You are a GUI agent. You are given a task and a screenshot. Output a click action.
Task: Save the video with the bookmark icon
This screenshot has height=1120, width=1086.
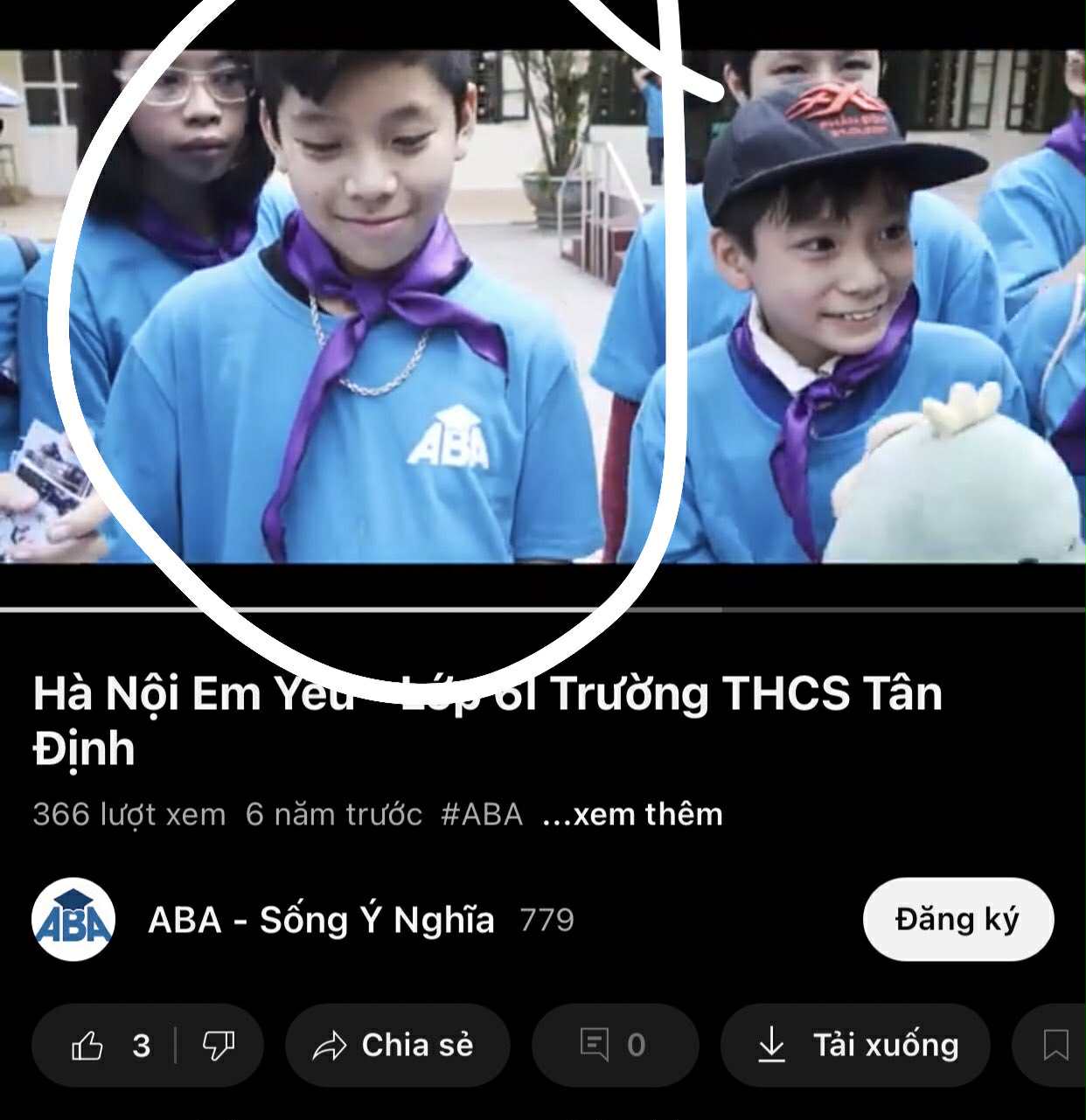click(x=1055, y=1046)
